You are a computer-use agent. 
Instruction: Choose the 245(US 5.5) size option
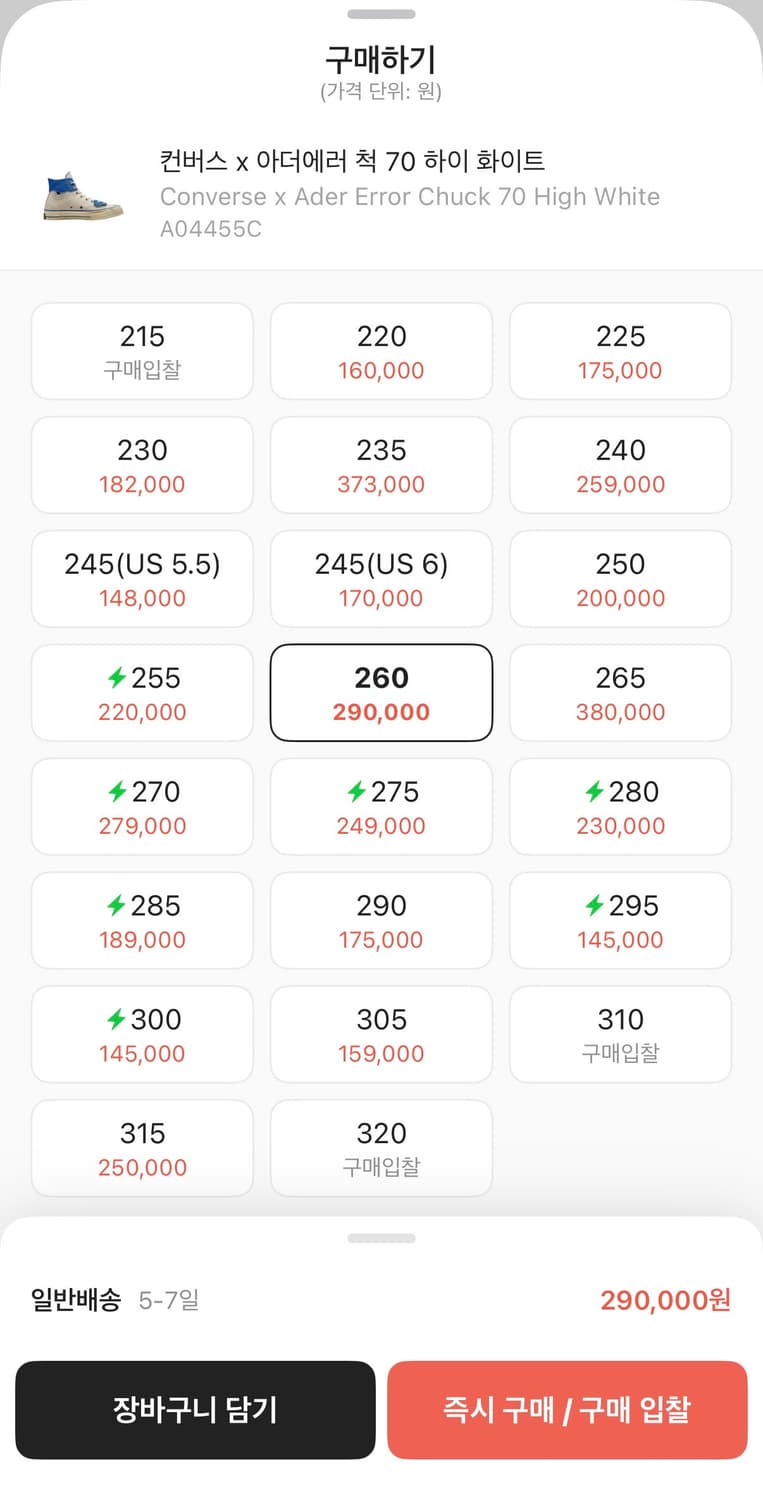142,579
